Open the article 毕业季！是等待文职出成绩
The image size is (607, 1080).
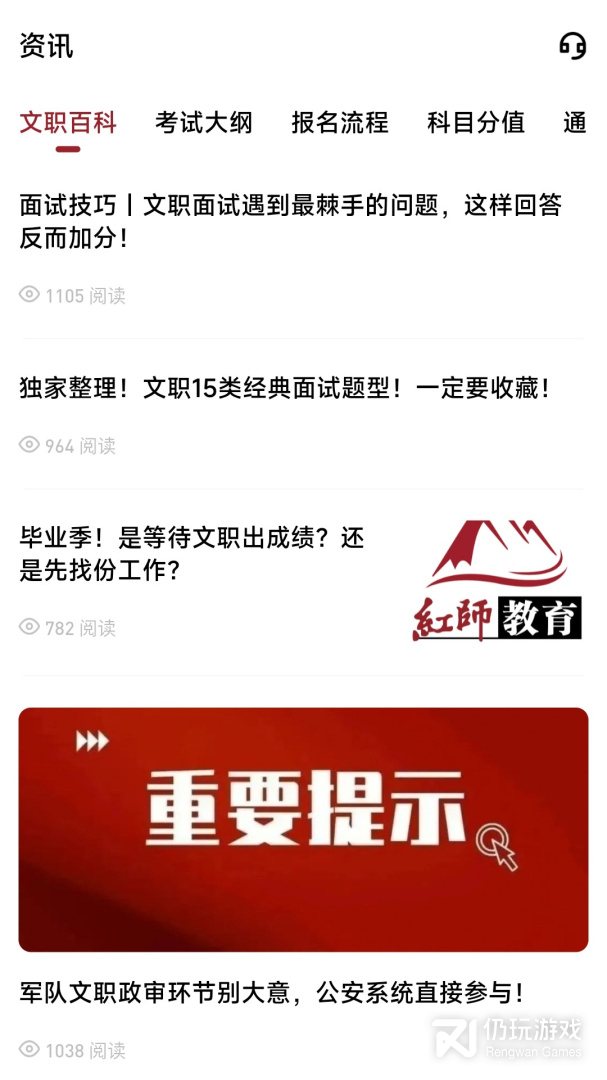click(192, 555)
